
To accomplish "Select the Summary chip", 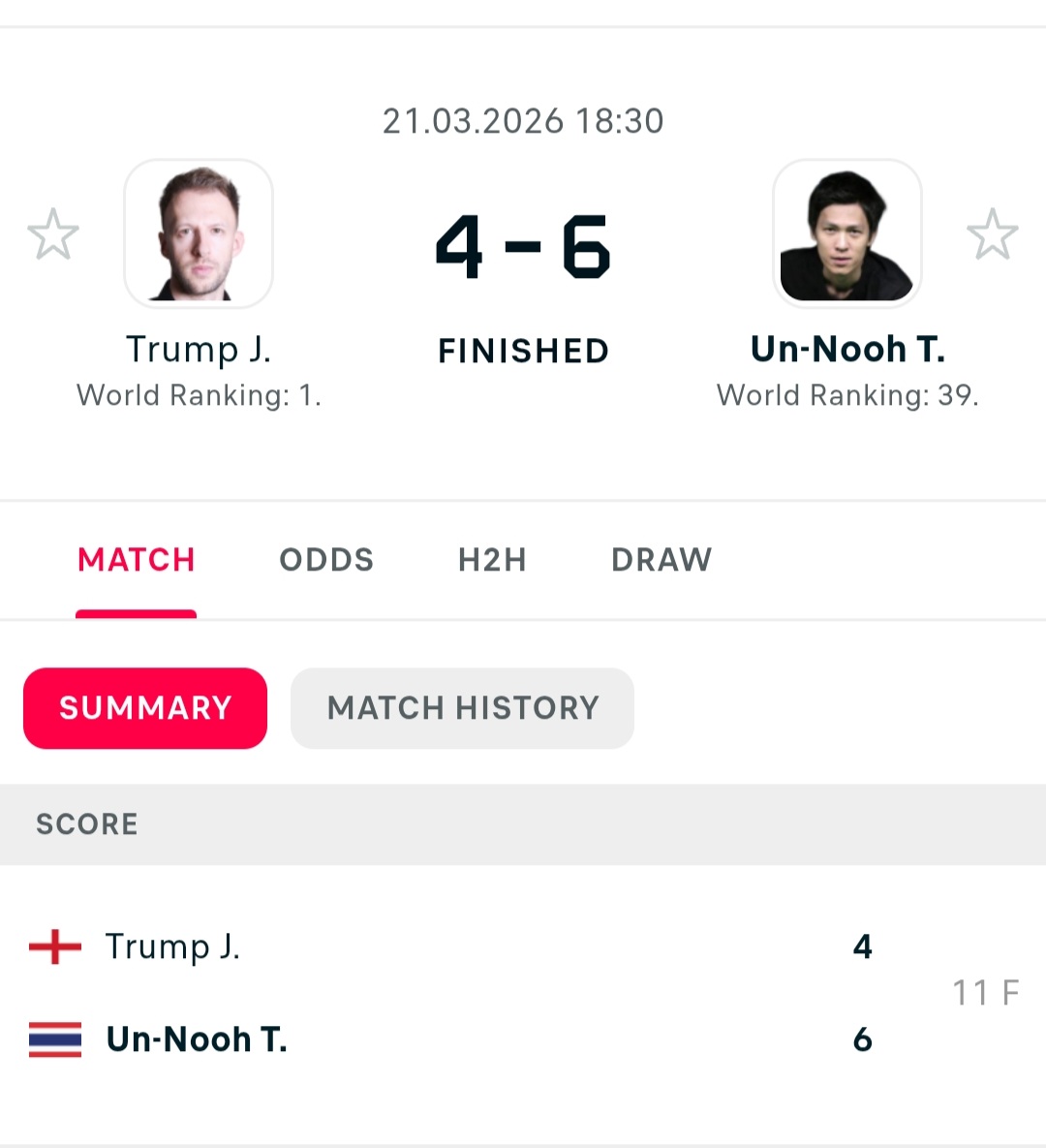I will [x=145, y=708].
